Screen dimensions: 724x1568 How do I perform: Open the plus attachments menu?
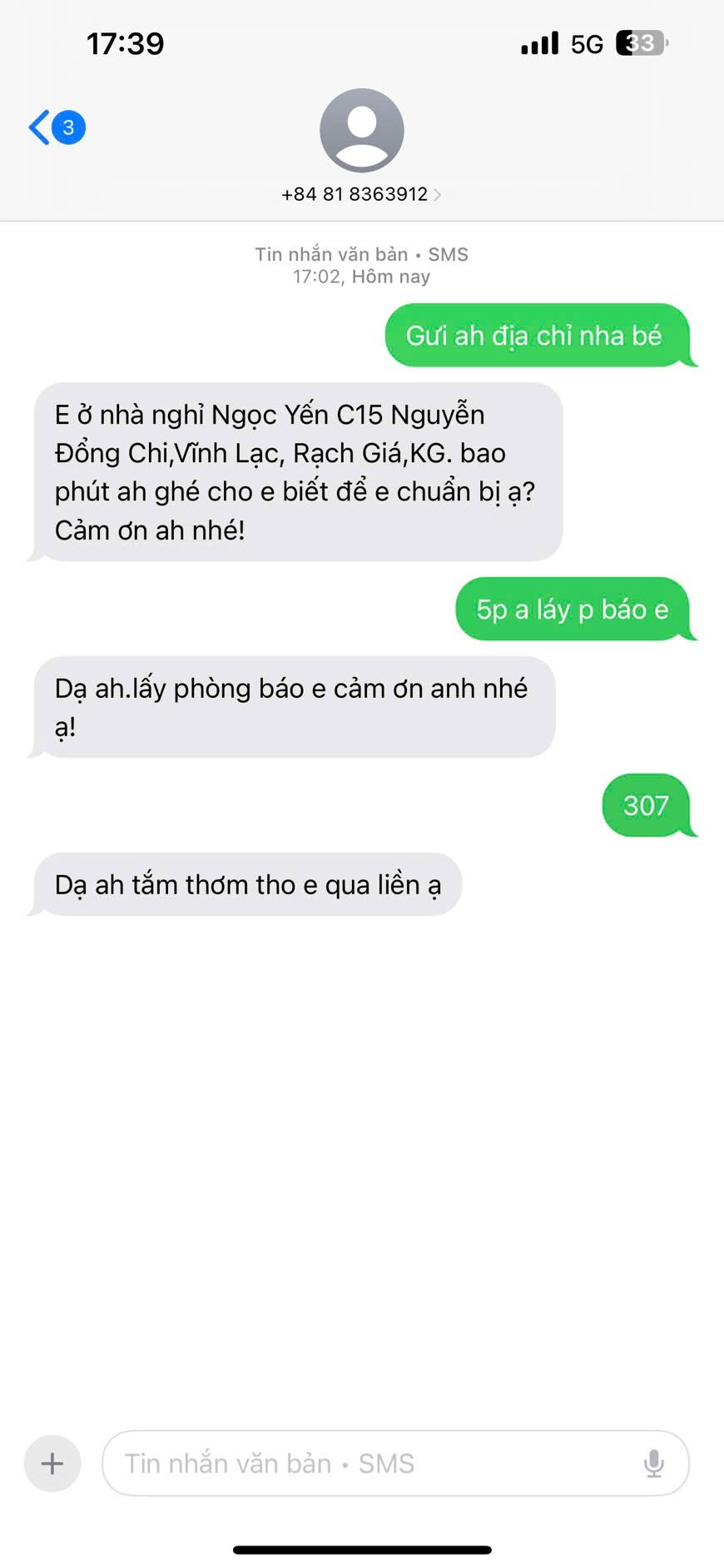[52, 1463]
